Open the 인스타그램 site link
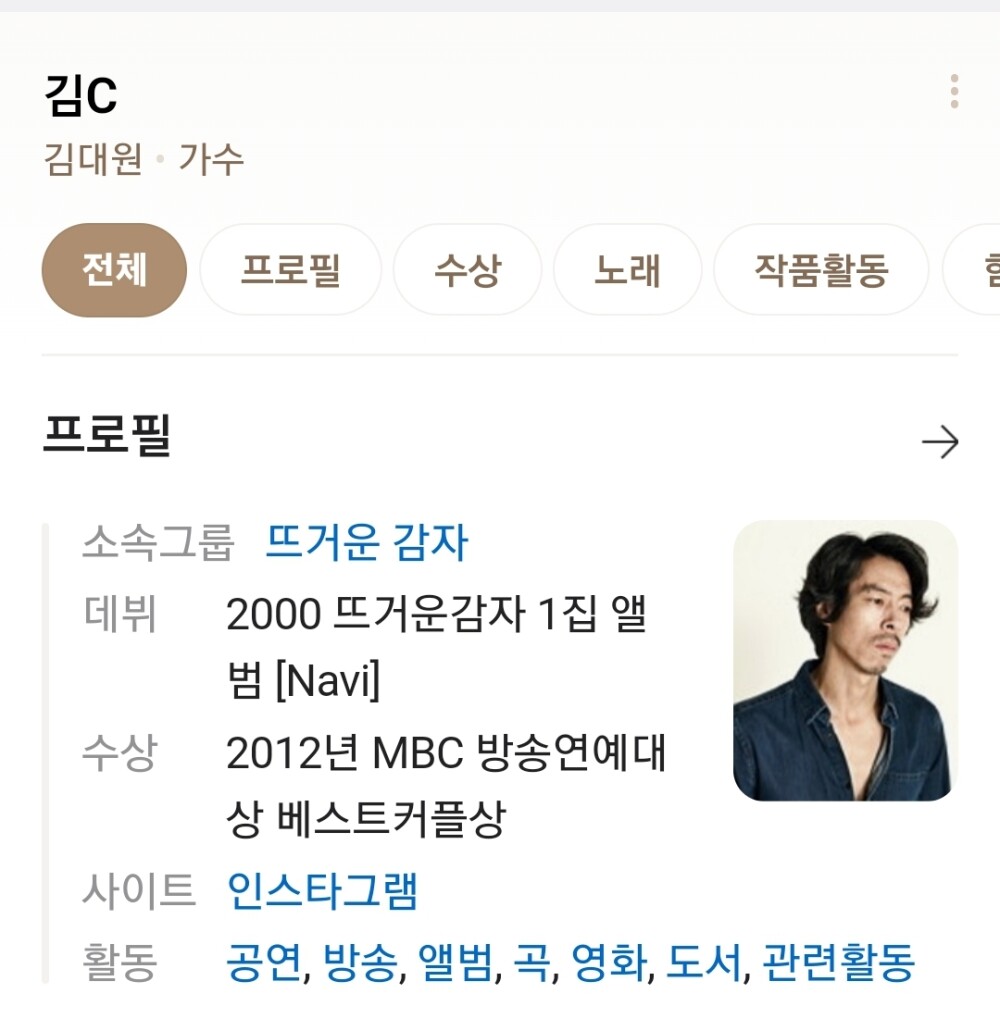Viewport: 1000px width, 1031px height. [x=322, y=890]
